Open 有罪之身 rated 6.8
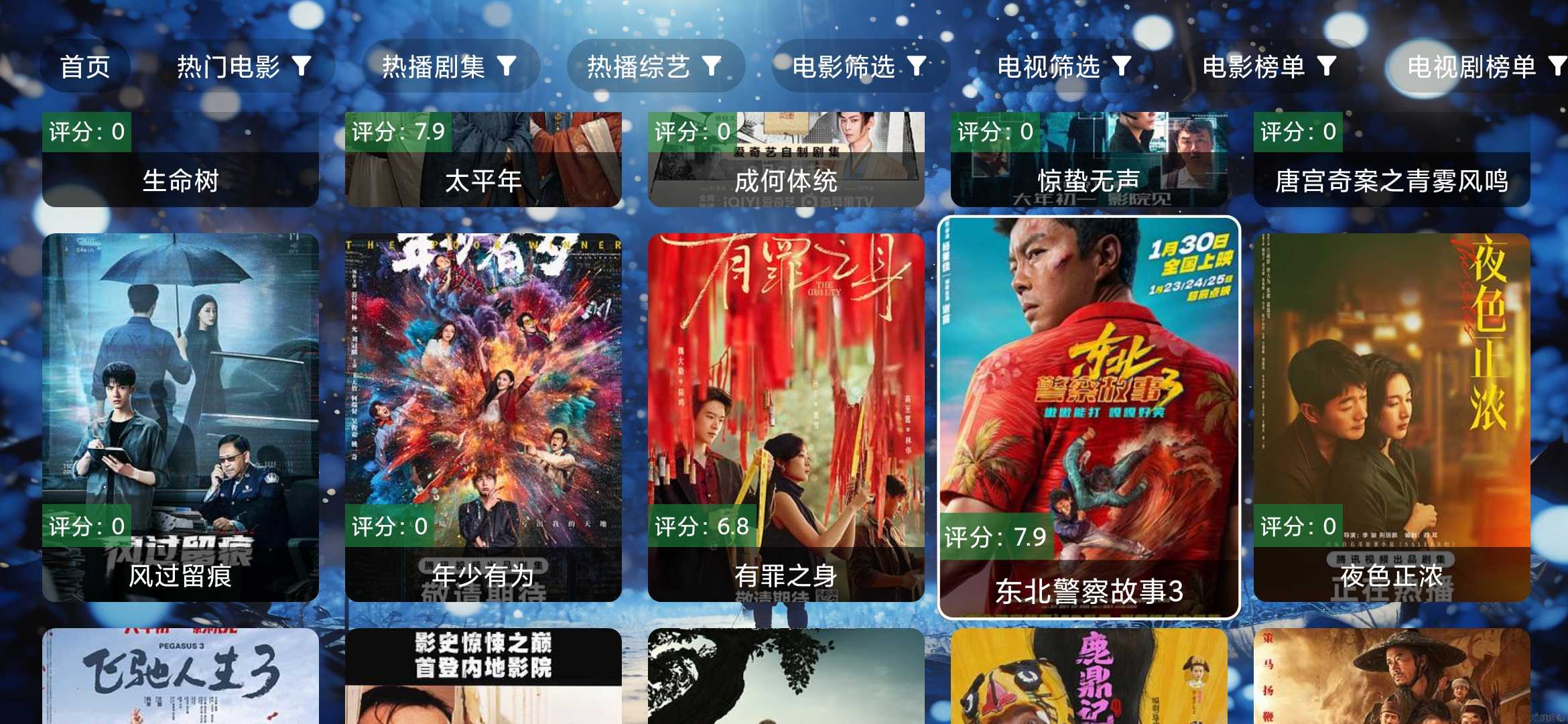Screen dimensions: 1568x724 click(x=786, y=417)
